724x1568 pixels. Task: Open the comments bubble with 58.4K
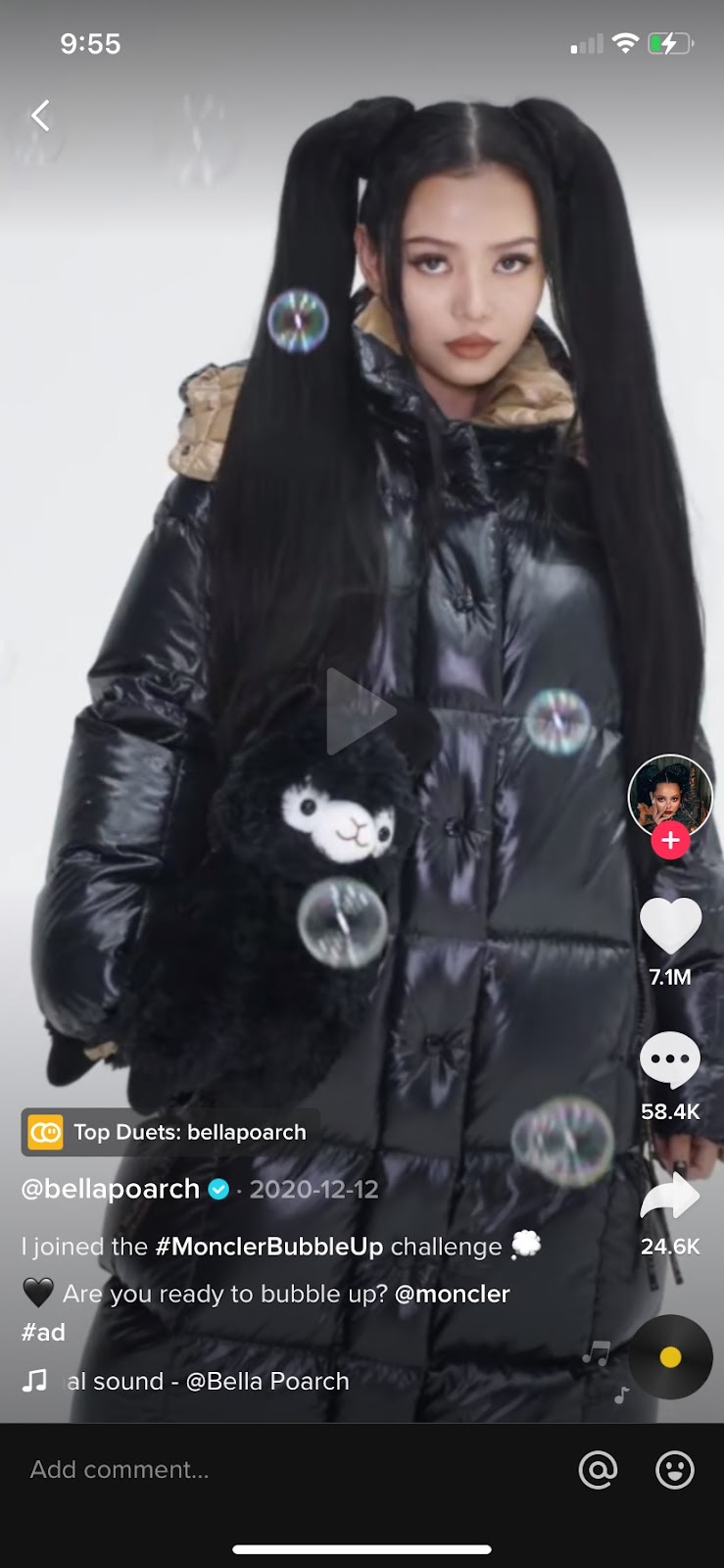(670, 1060)
